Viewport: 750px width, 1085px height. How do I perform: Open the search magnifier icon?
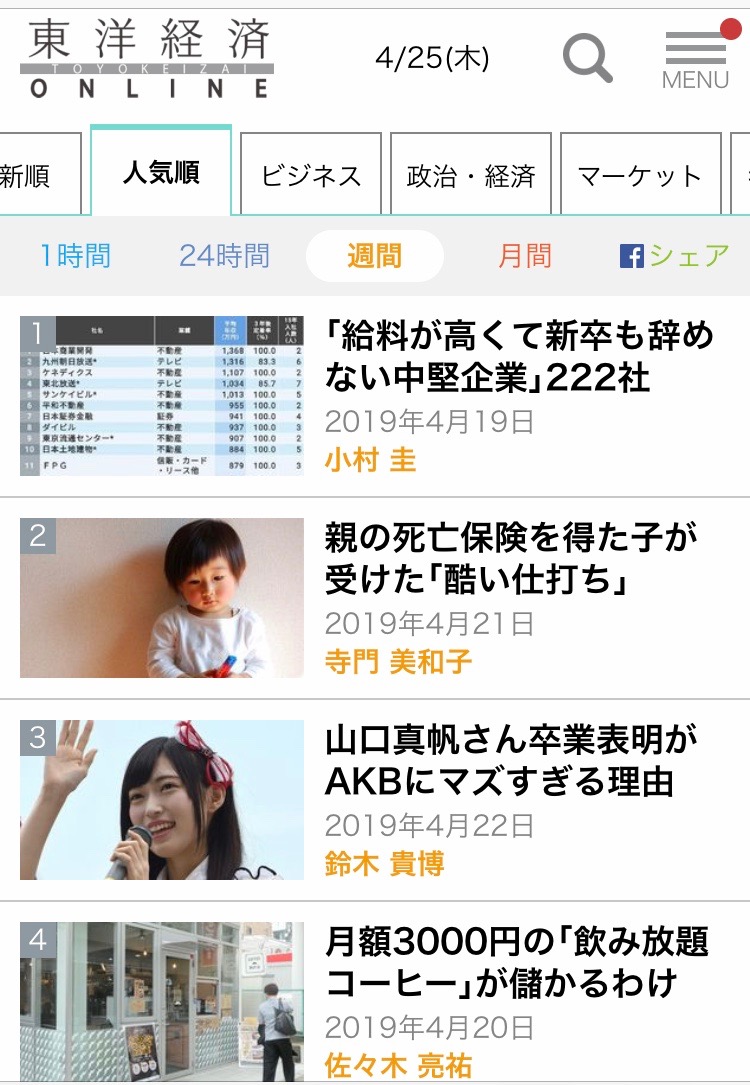[587, 58]
